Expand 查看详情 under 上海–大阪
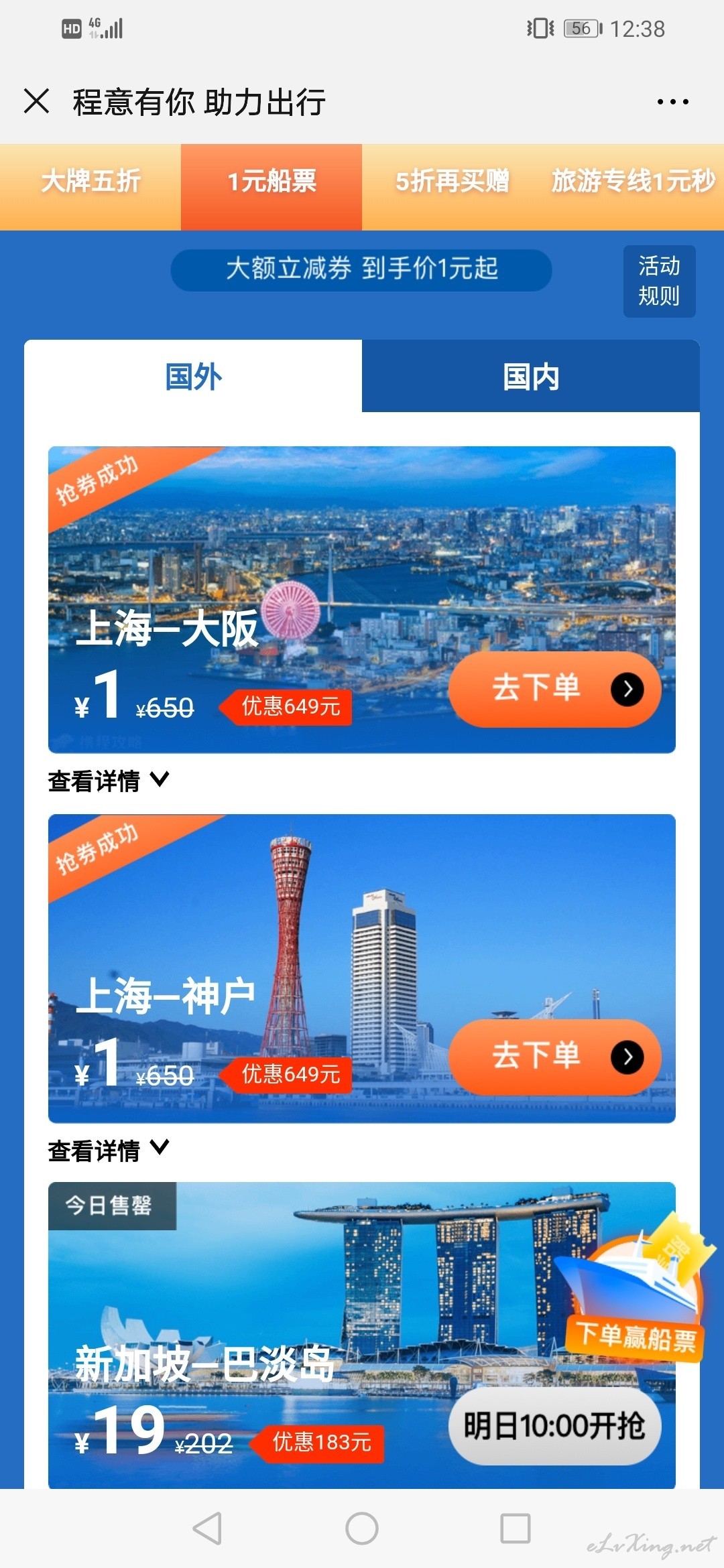The width and height of the screenshot is (724, 1568). click(x=108, y=781)
